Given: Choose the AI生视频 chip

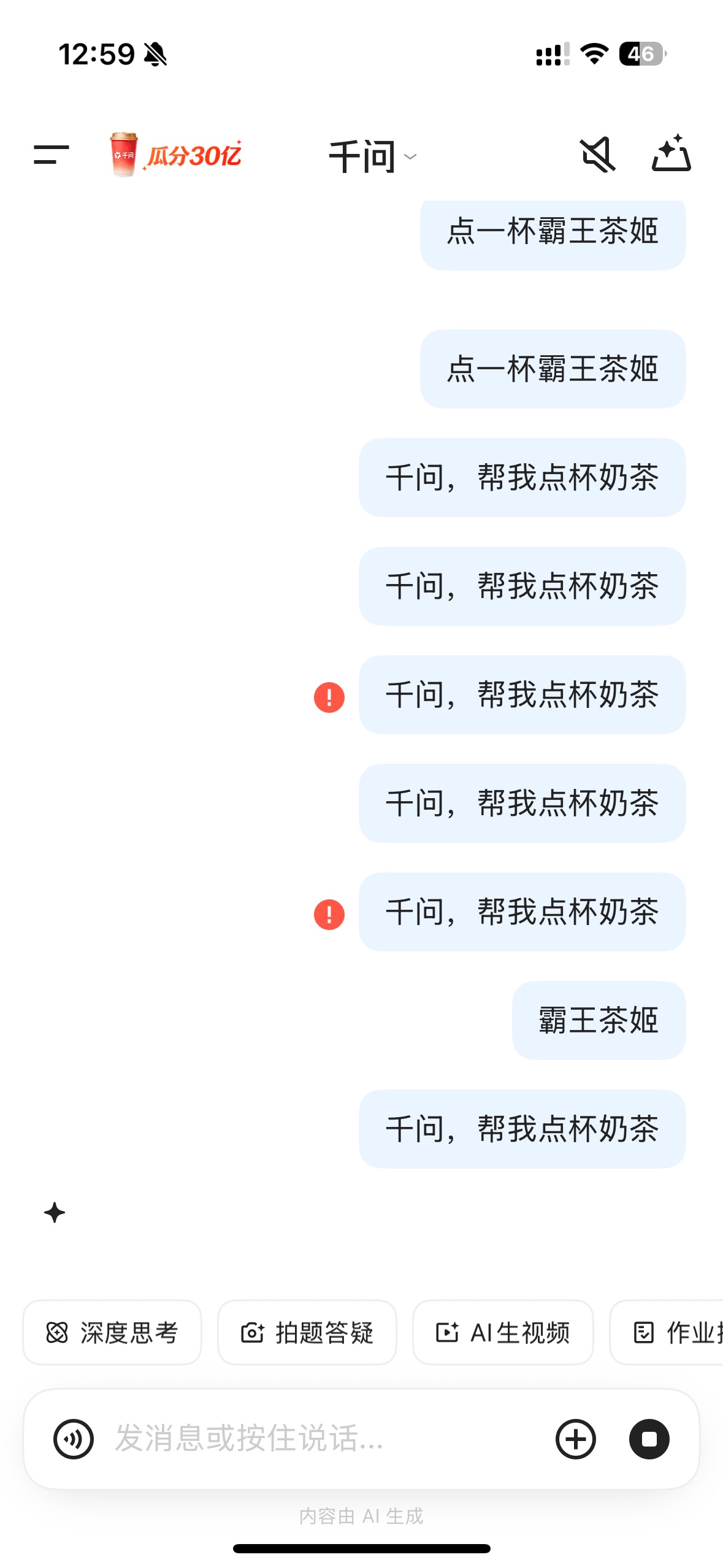Looking at the screenshot, I should coord(503,1332).
